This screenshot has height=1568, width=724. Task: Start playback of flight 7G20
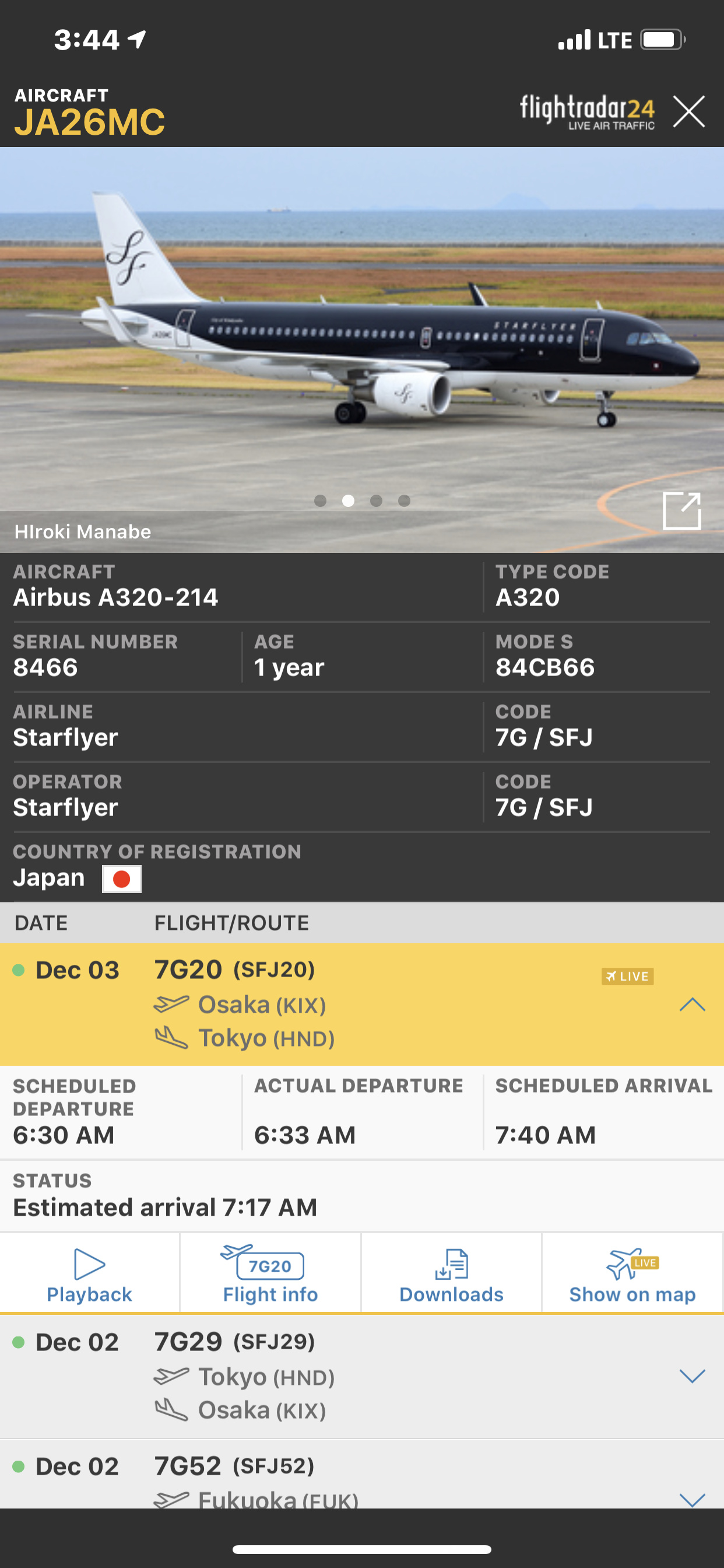(x=89, y=1274)
